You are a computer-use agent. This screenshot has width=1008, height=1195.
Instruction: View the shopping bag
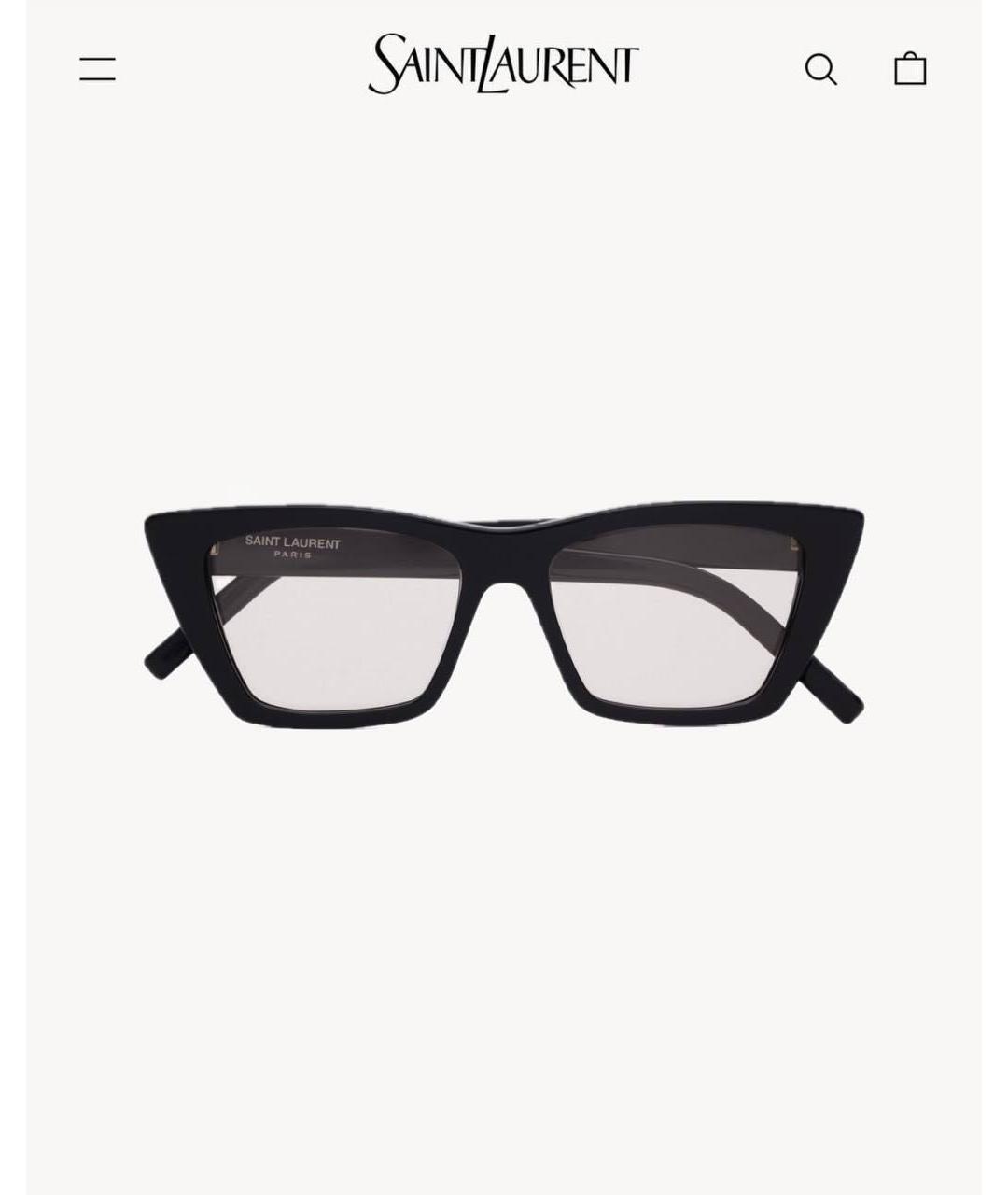[909, 68]
